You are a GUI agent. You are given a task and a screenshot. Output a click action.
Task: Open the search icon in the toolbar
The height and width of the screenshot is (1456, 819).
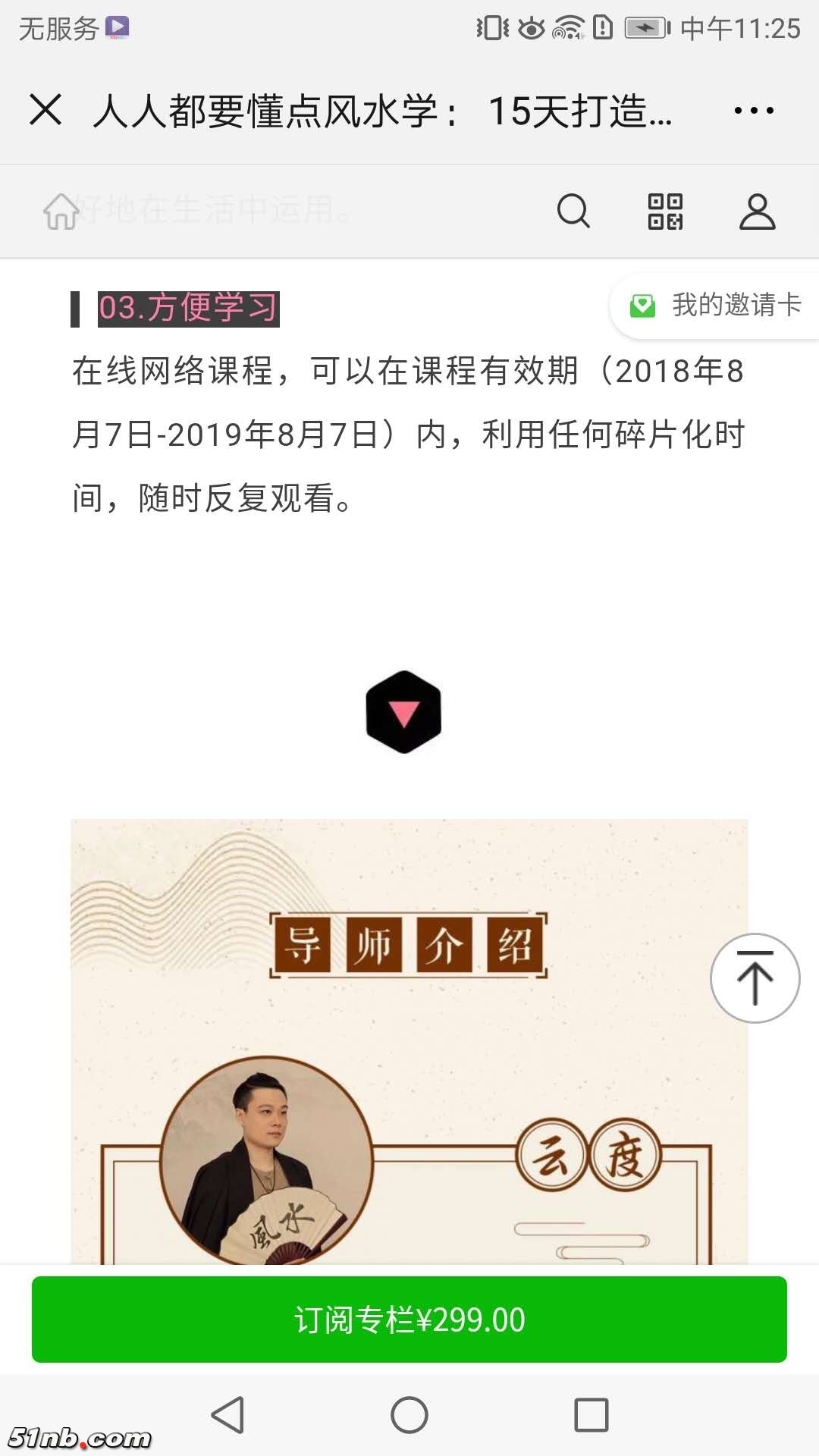pyautogui.click(x=574, y=212)
